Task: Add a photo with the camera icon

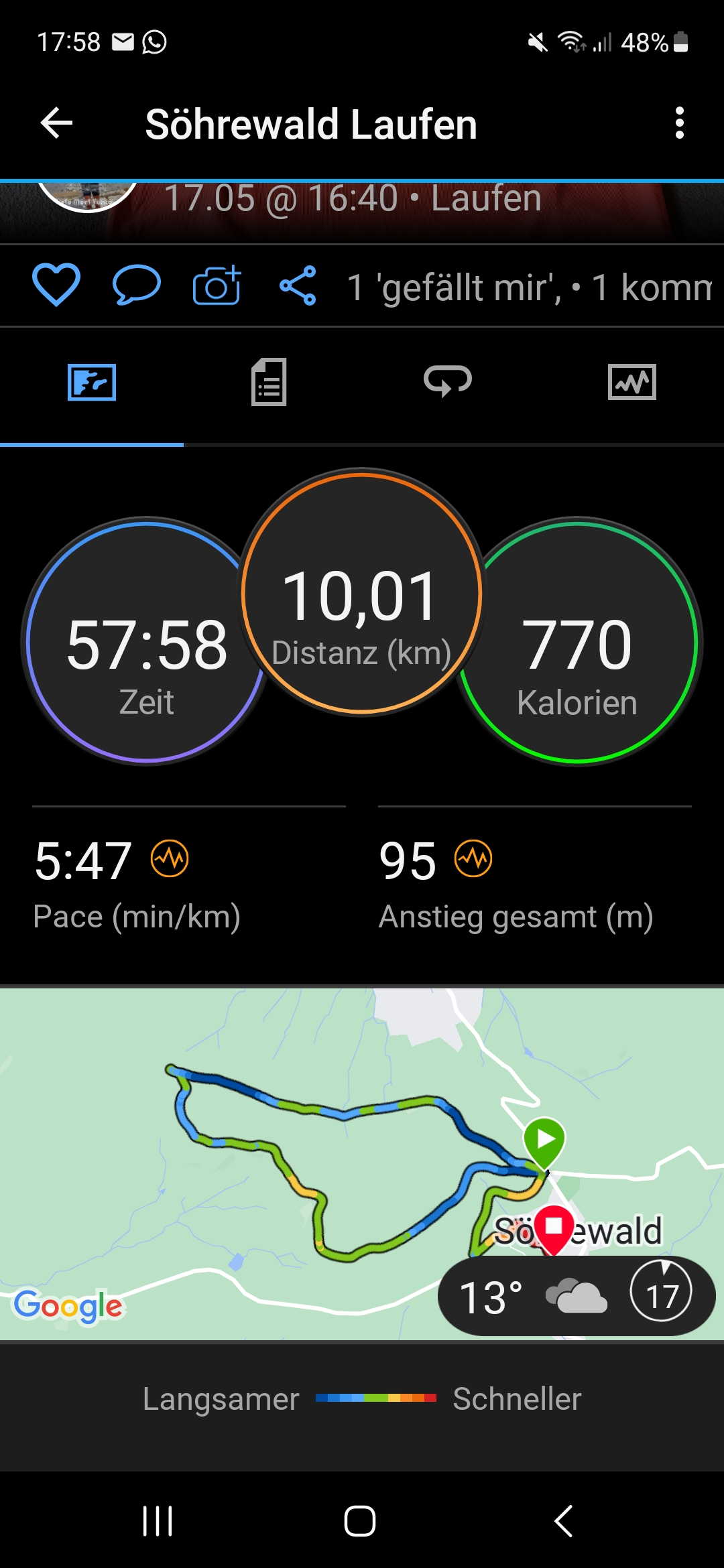Action: [217, 285]
